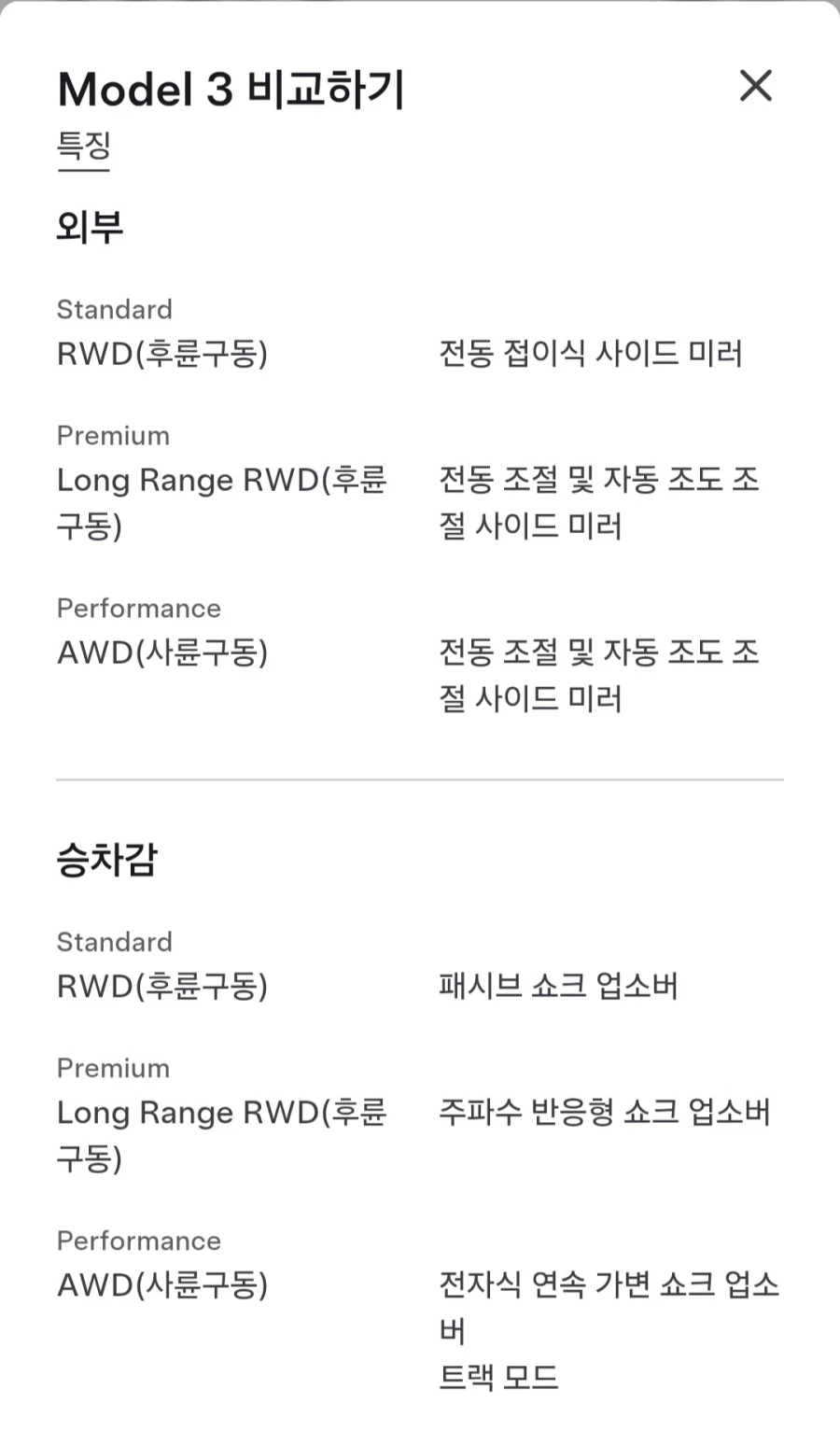This screenshot has width=840, height=1431.
Task: Click the Standard trim label under 승차감
Action: tap(115, 942)
